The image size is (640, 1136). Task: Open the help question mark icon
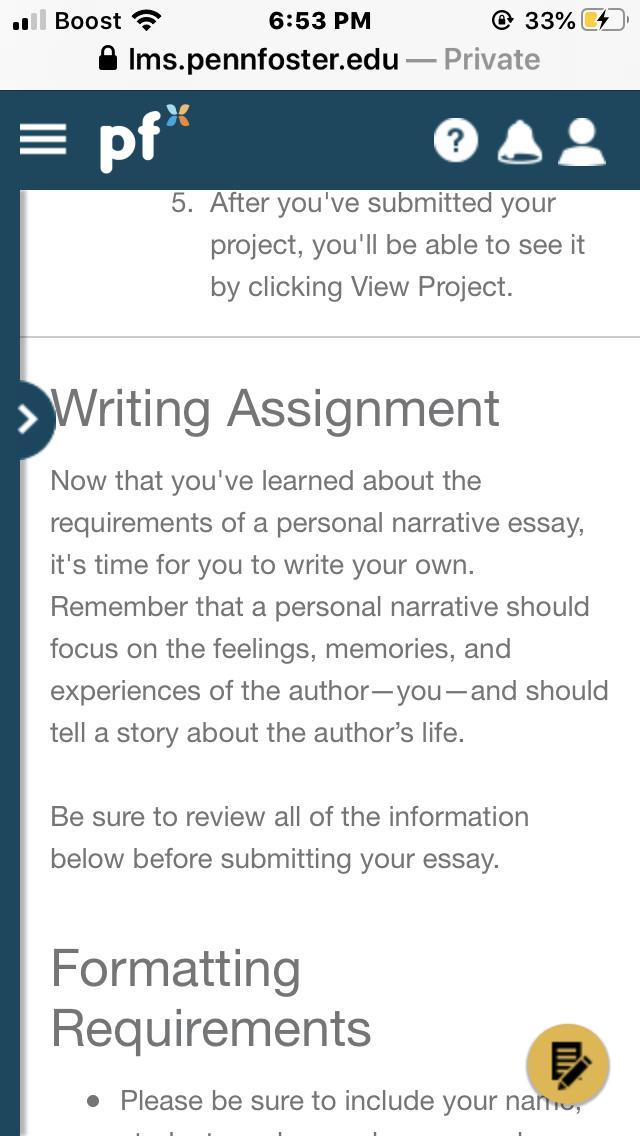[455, 141]
